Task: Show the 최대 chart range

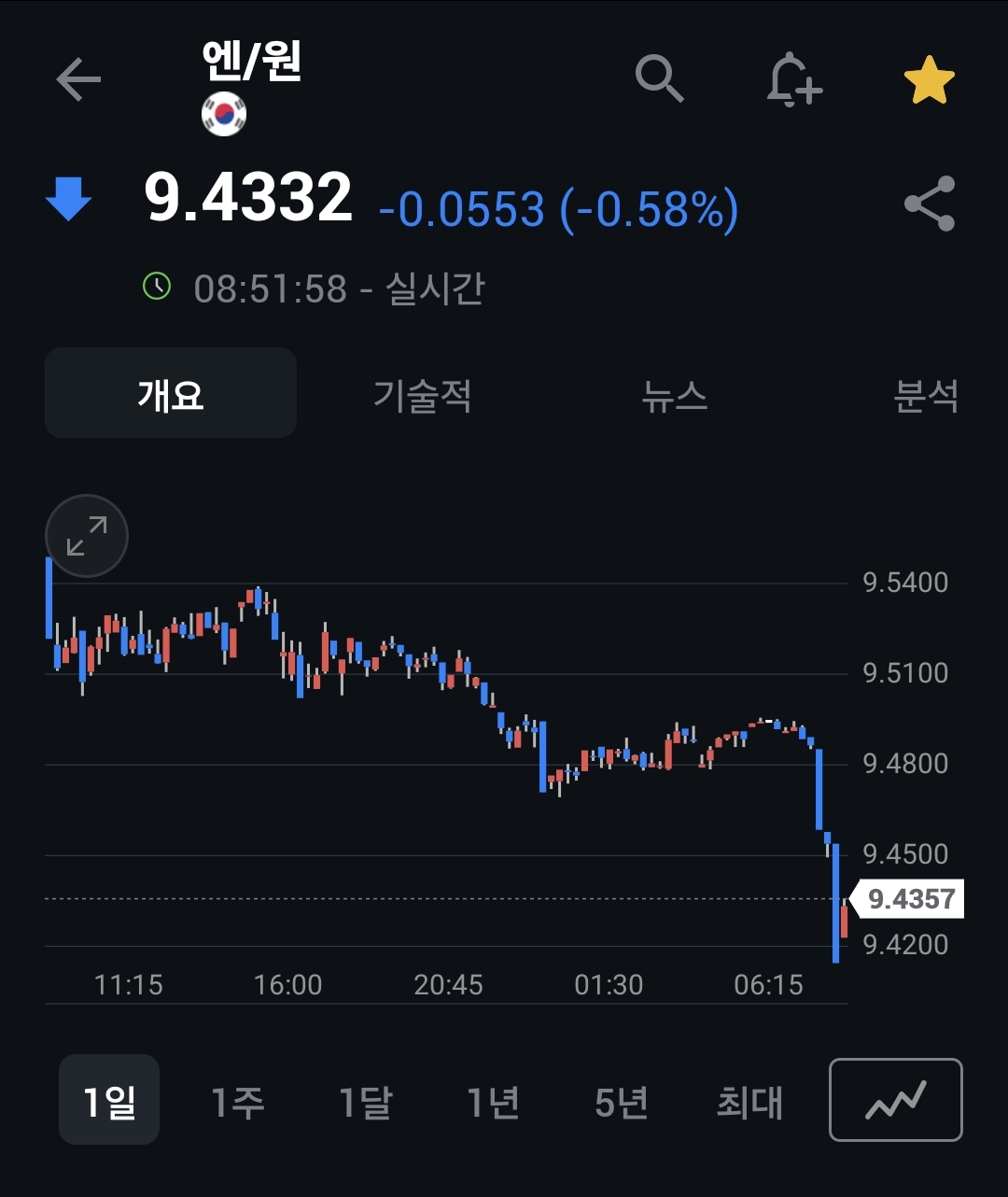Action: click(749, 1103)
